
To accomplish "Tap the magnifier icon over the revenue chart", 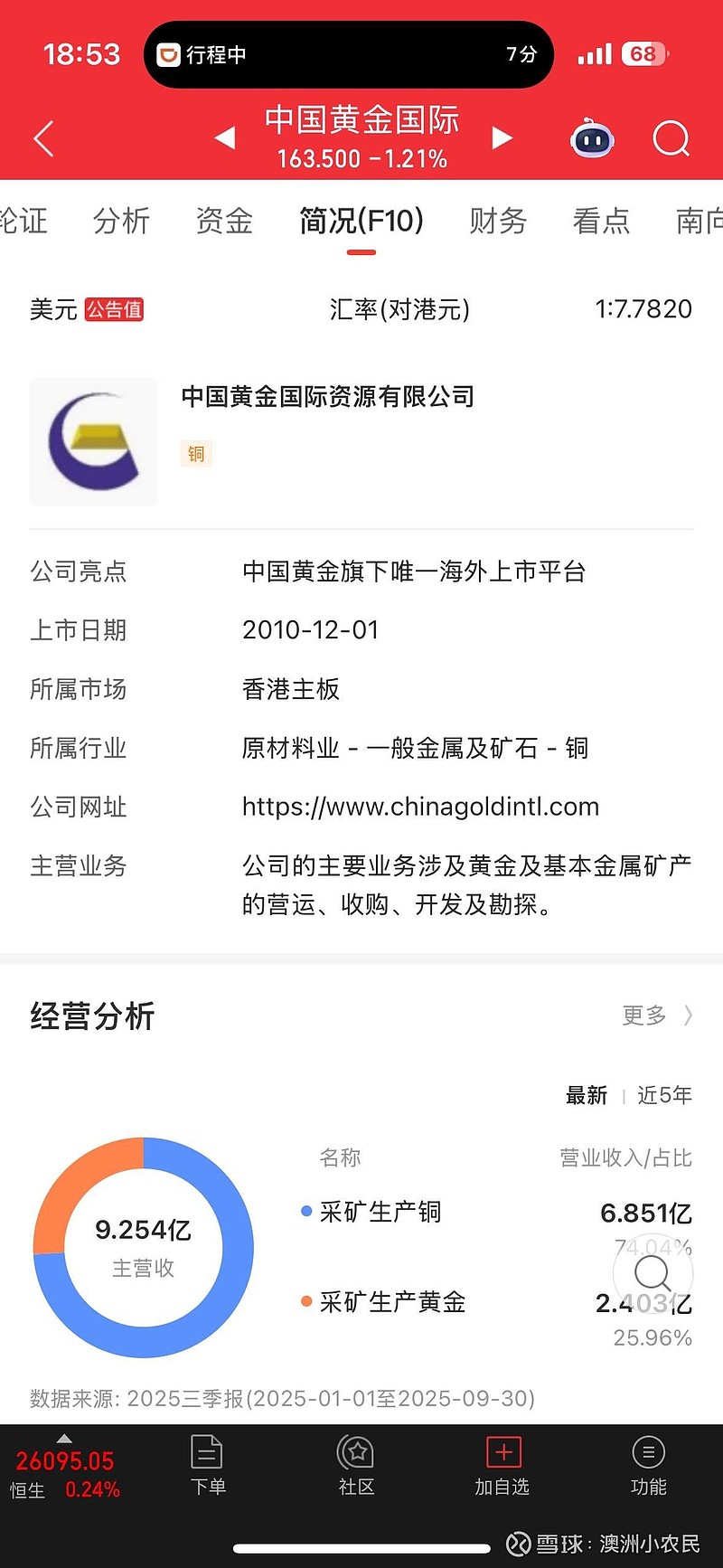I will point(653,1274).
